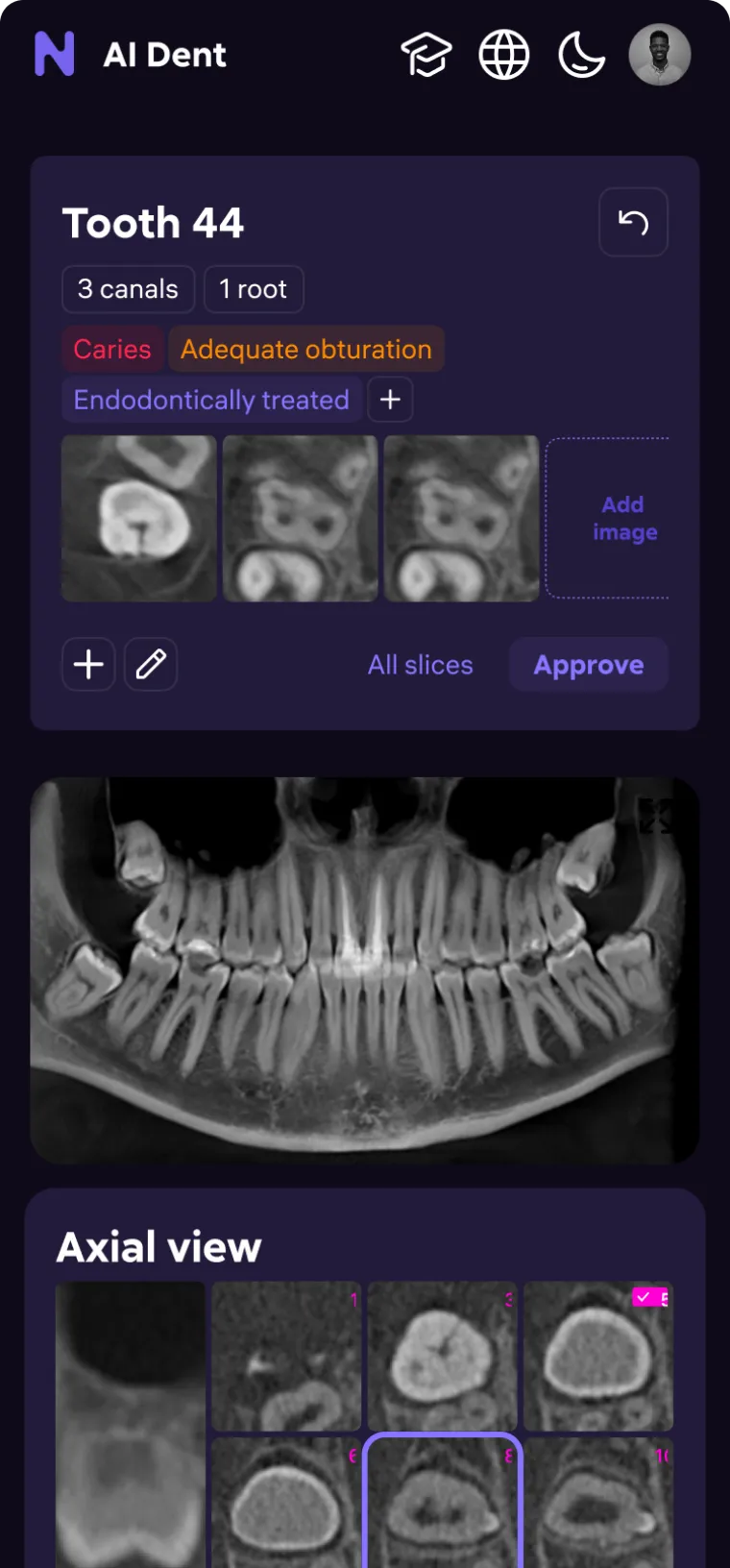Tap the Adequate obturation tag
Screen dimensions: 730x1568
pyautogui.click(x=306, y=349)
